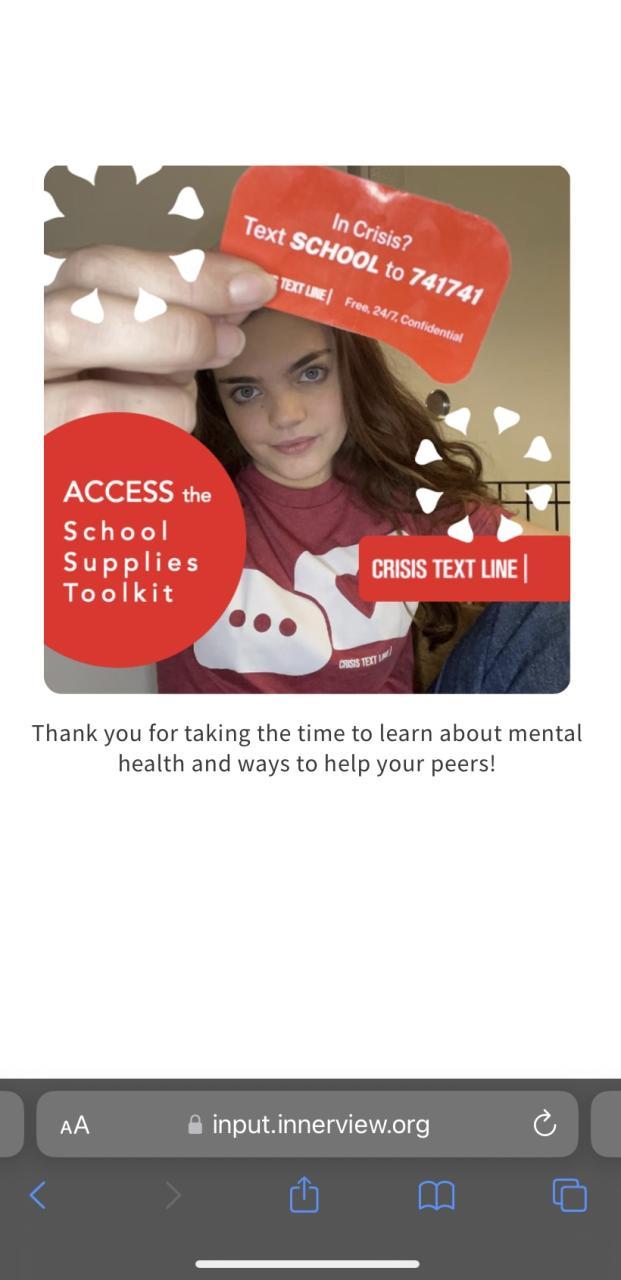621x1280 pixels.
Task: Open the AA text size menu
Action: [x=75, y=1125]
